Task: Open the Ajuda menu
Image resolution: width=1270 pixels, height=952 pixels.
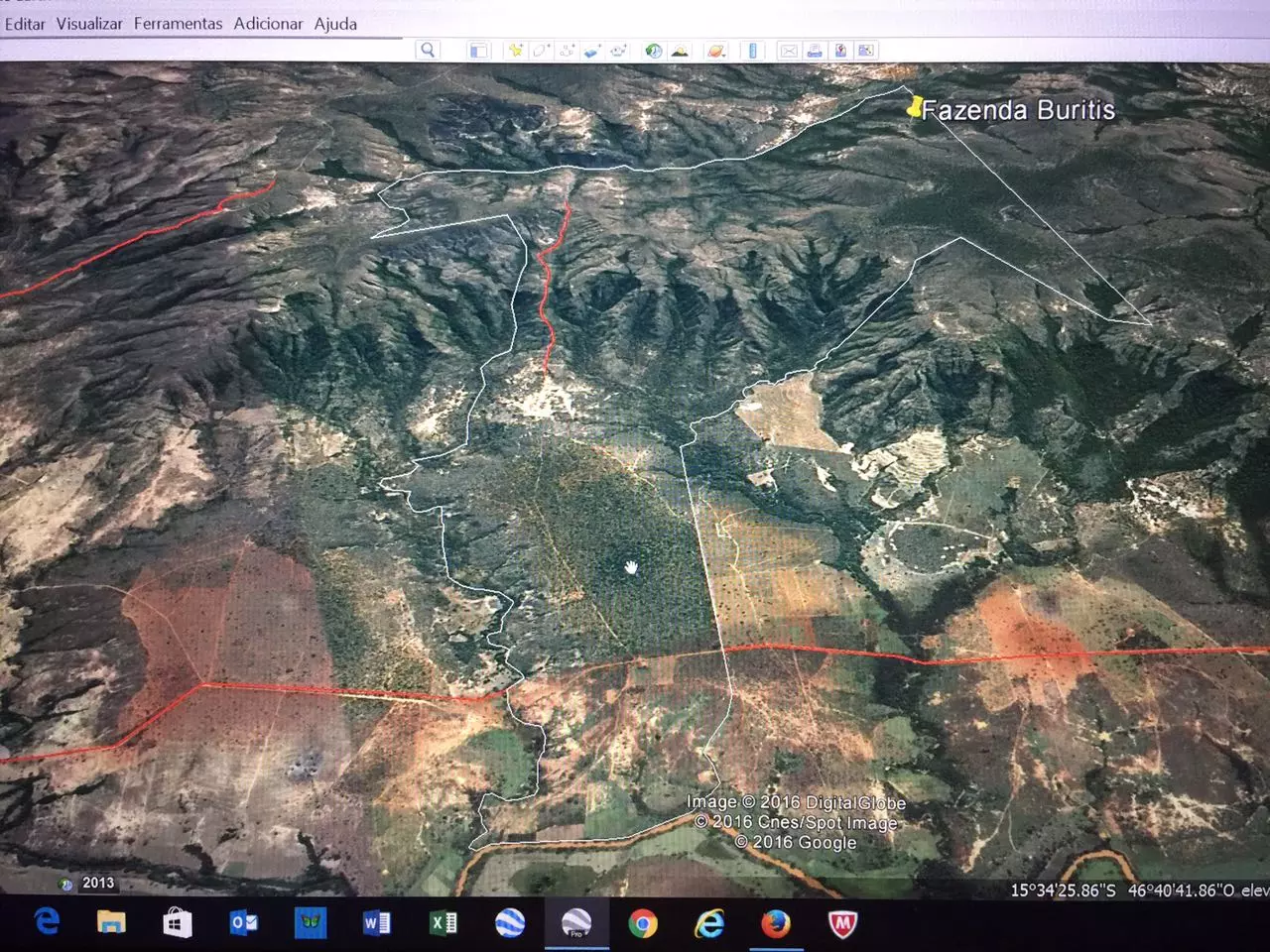Action: point(335,23)
